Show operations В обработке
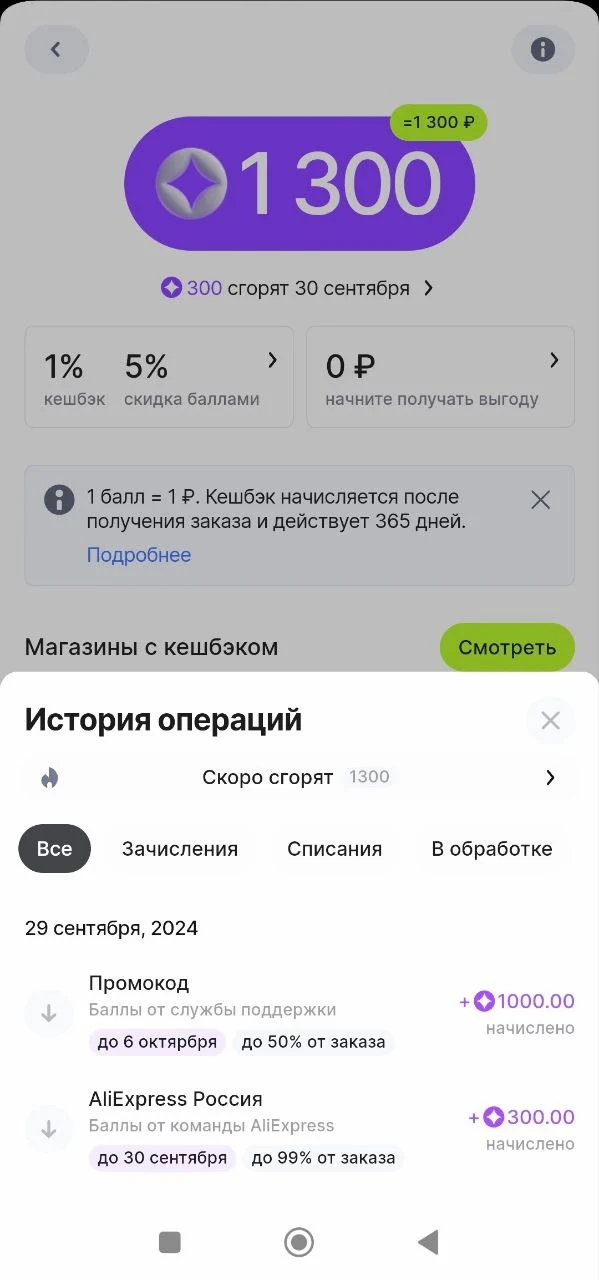The width and height of the screenshot is (599, 1280). point(492,849)
